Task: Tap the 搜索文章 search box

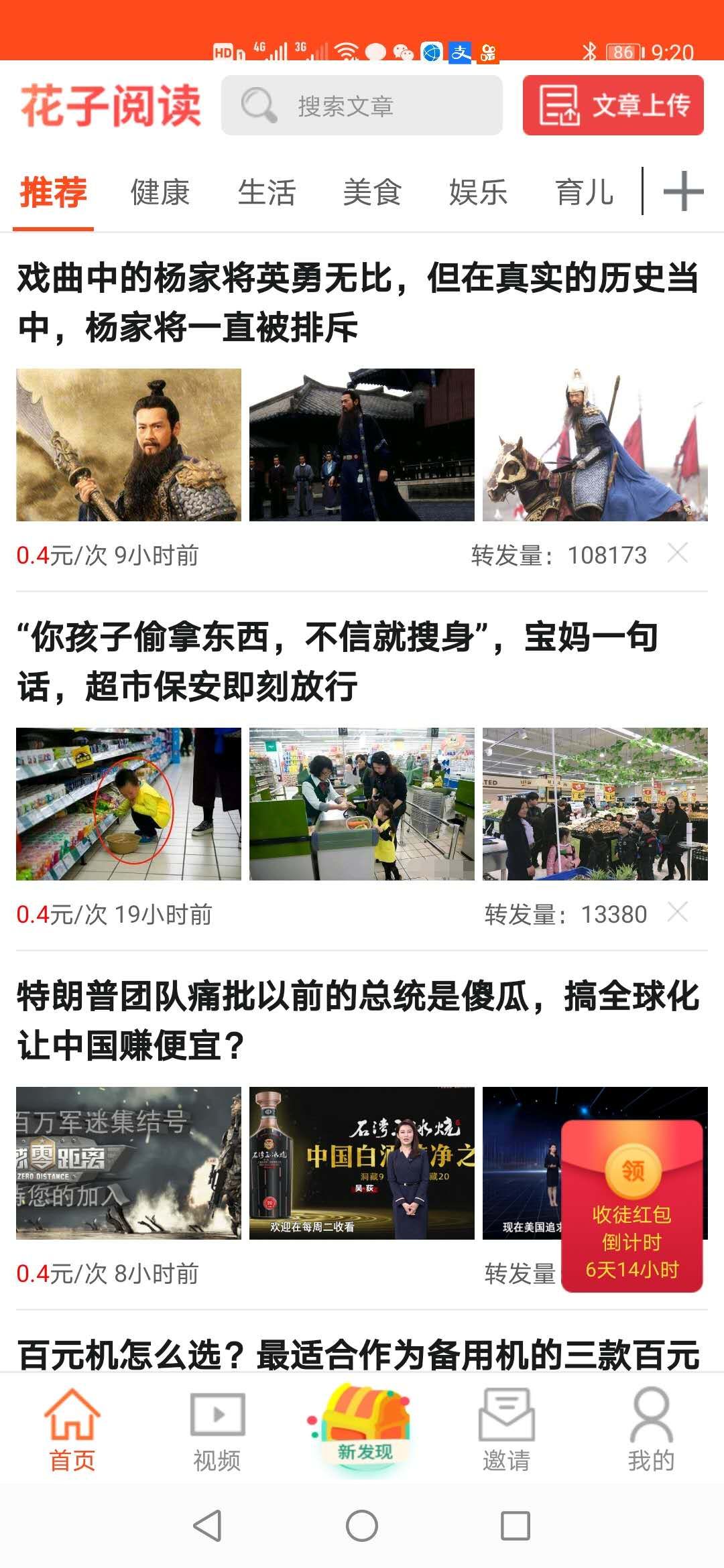Action: click(362, 106)
